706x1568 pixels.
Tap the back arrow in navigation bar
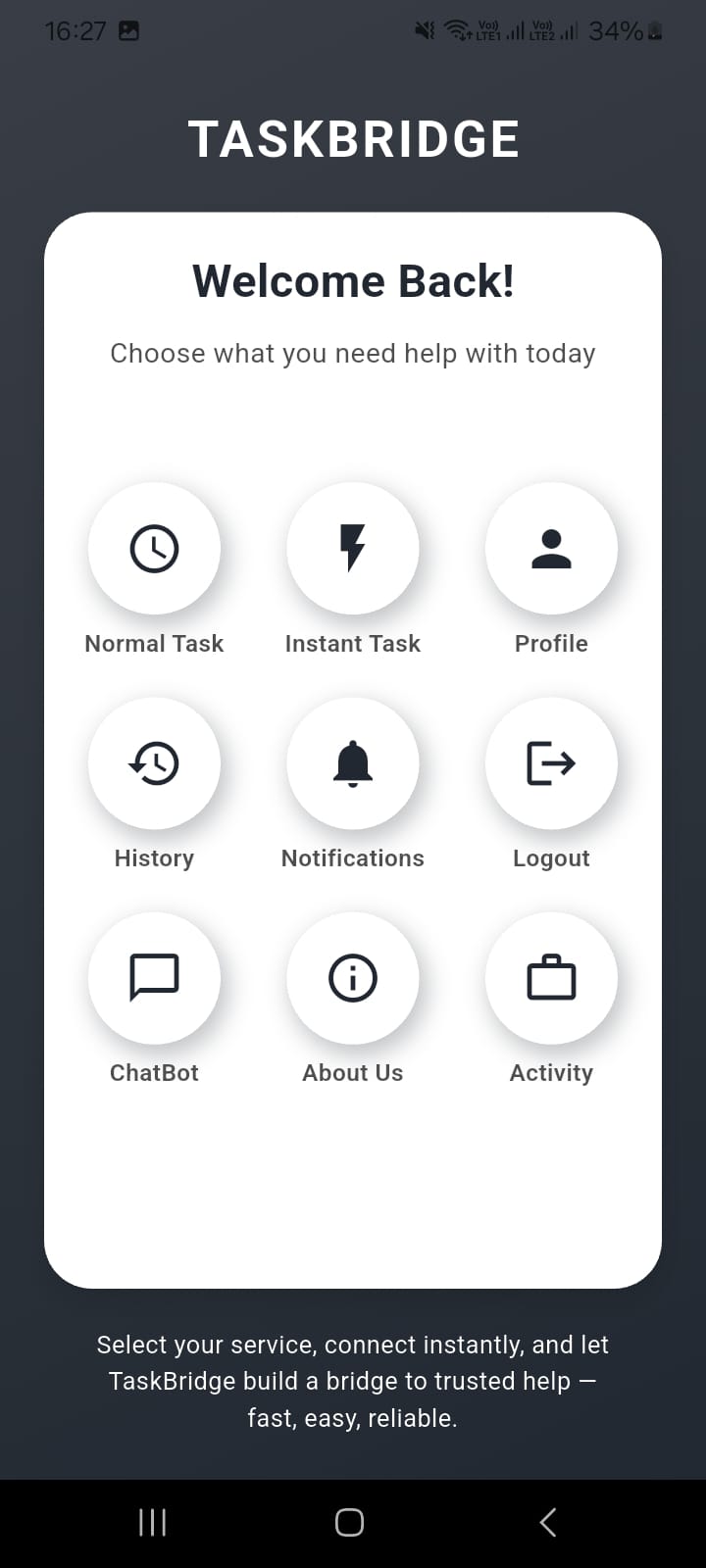tap(548, 1522)
